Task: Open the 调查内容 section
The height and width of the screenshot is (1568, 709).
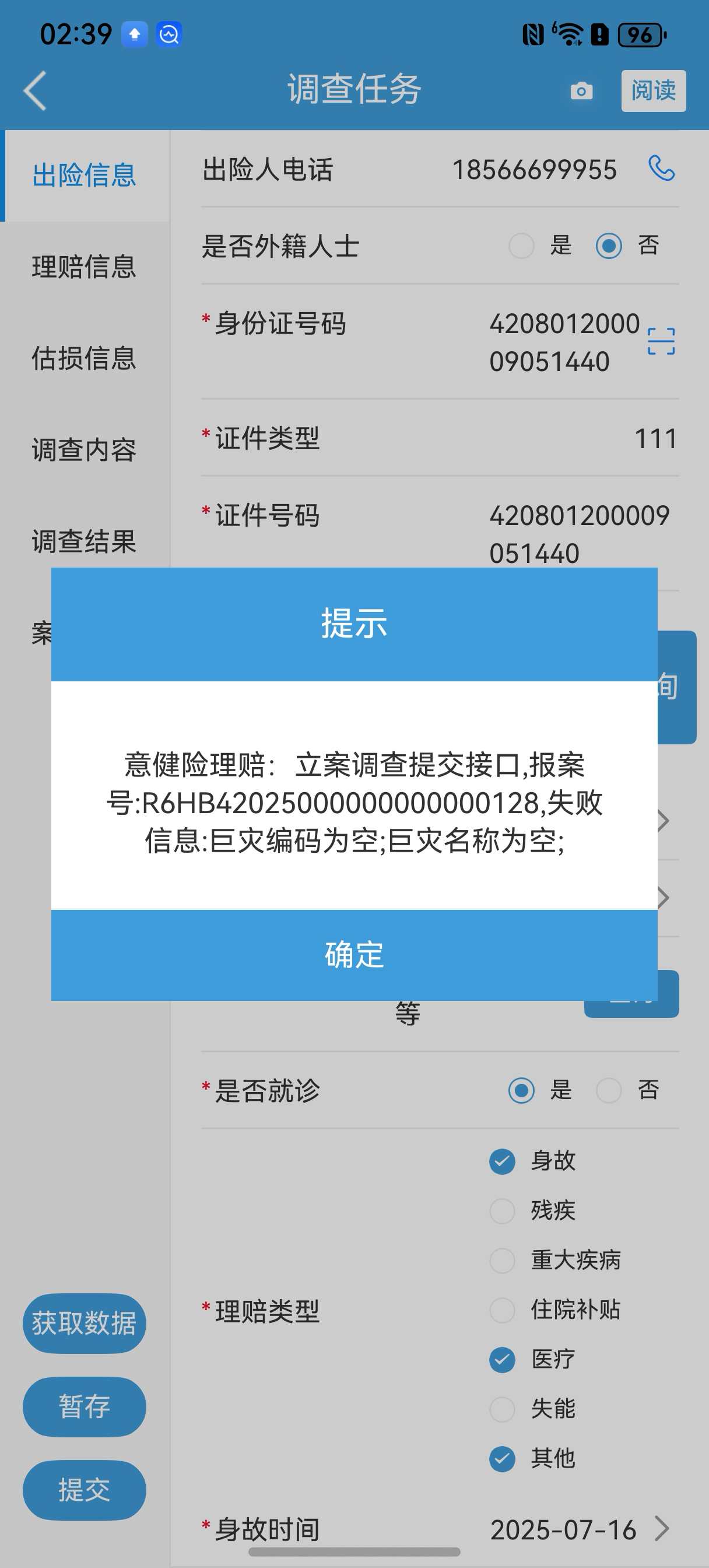Action: (x=85, y=450)
